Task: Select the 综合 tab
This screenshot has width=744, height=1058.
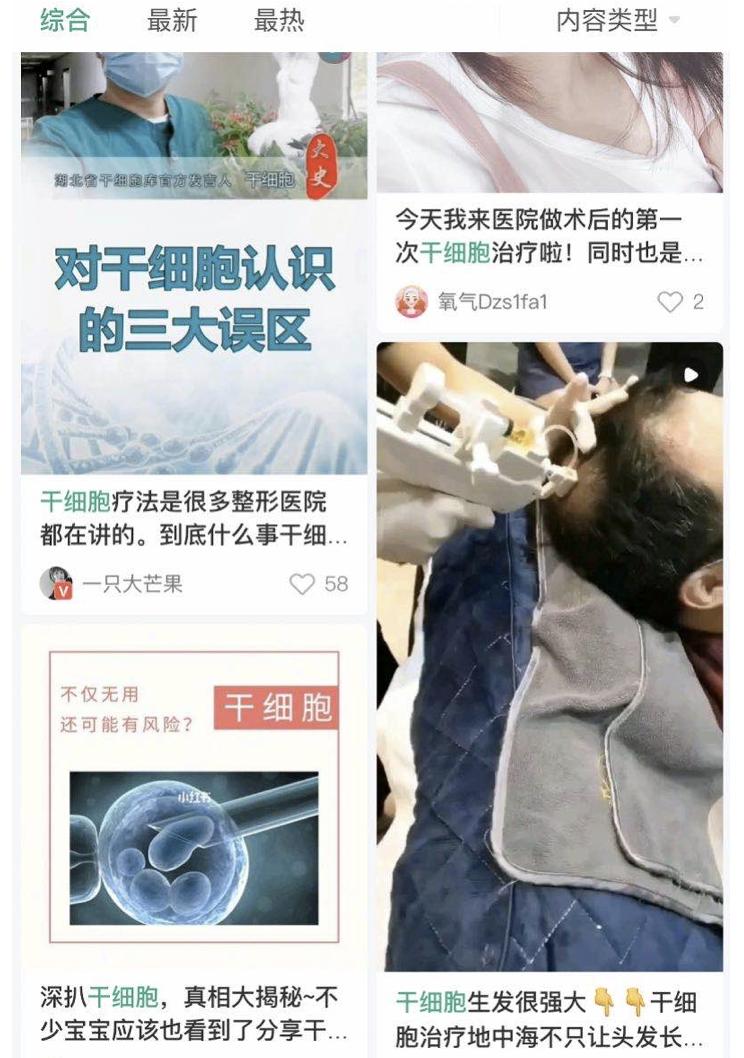Action: point(64,20)
